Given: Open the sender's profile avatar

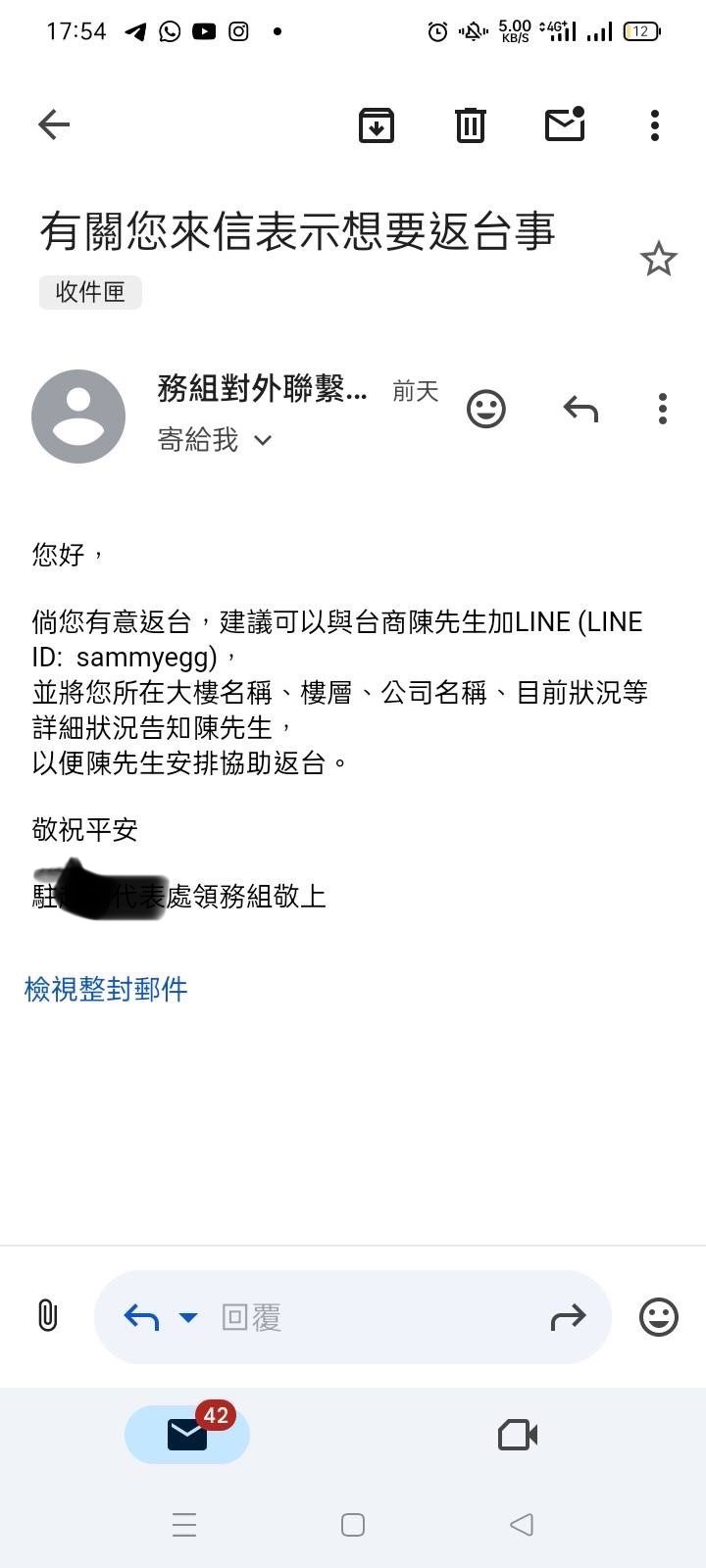Looking at the screenshot, I should pos(78,416).
